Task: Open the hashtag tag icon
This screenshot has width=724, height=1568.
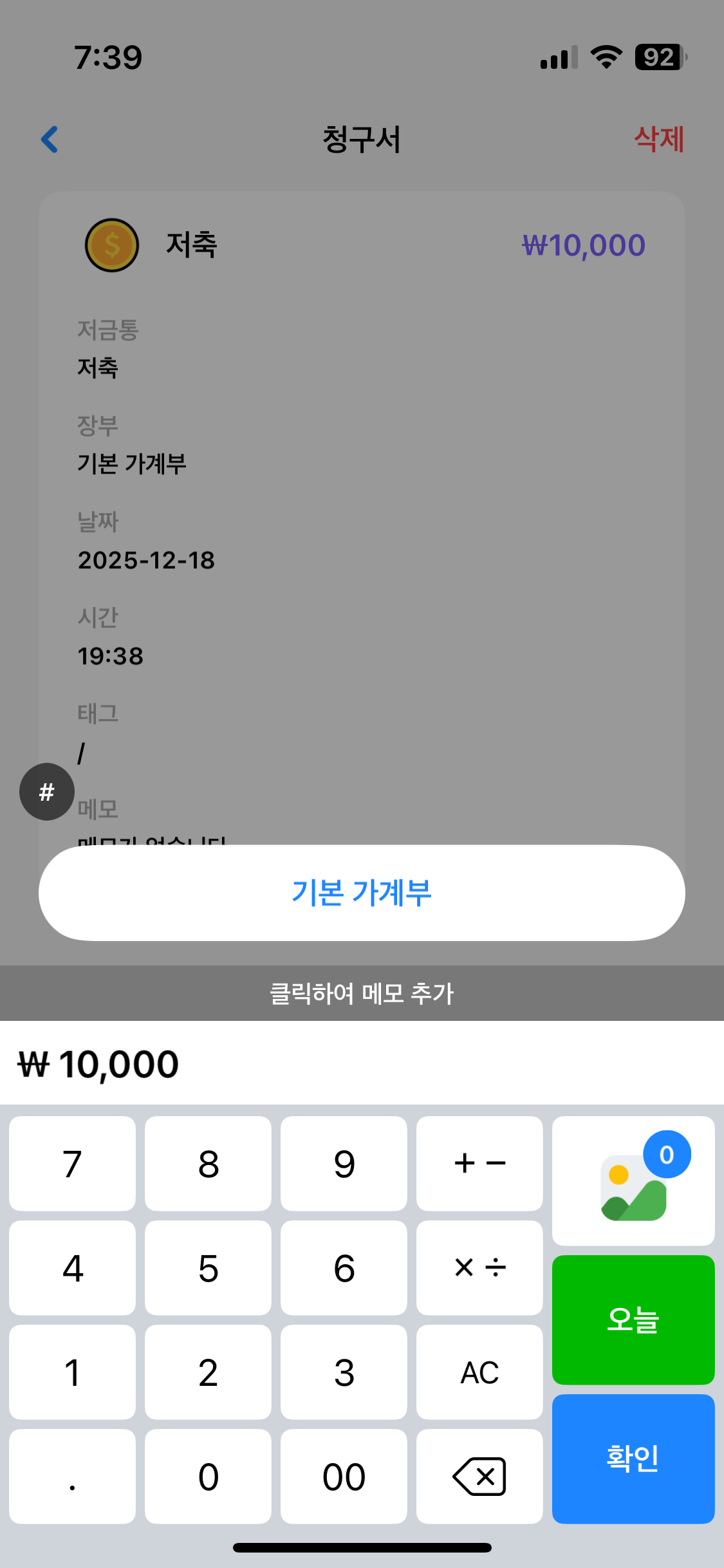Action: point(46,792)
